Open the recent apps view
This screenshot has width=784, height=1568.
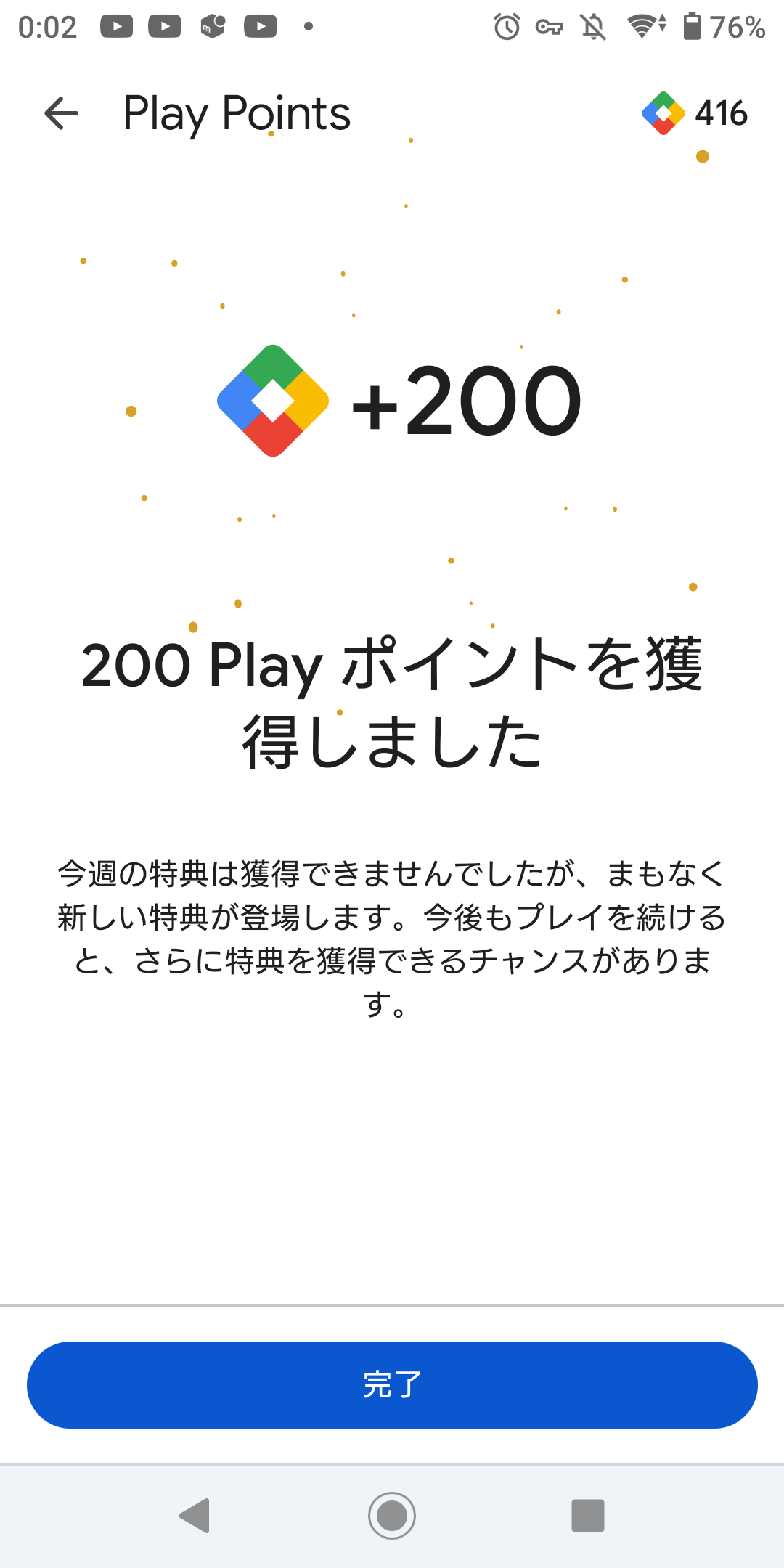[x=588, y=1516]
